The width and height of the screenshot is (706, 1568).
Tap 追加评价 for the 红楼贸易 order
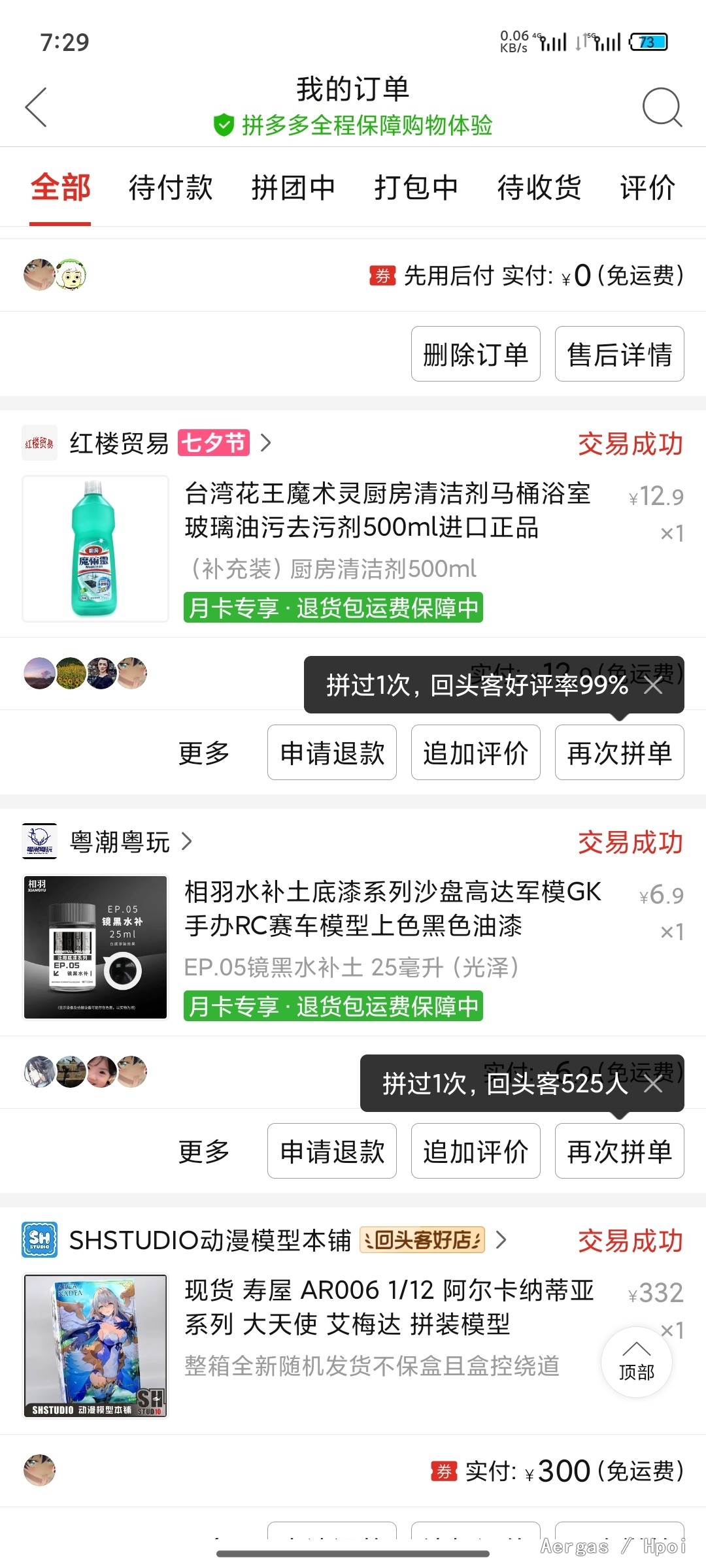coord(476,753)
